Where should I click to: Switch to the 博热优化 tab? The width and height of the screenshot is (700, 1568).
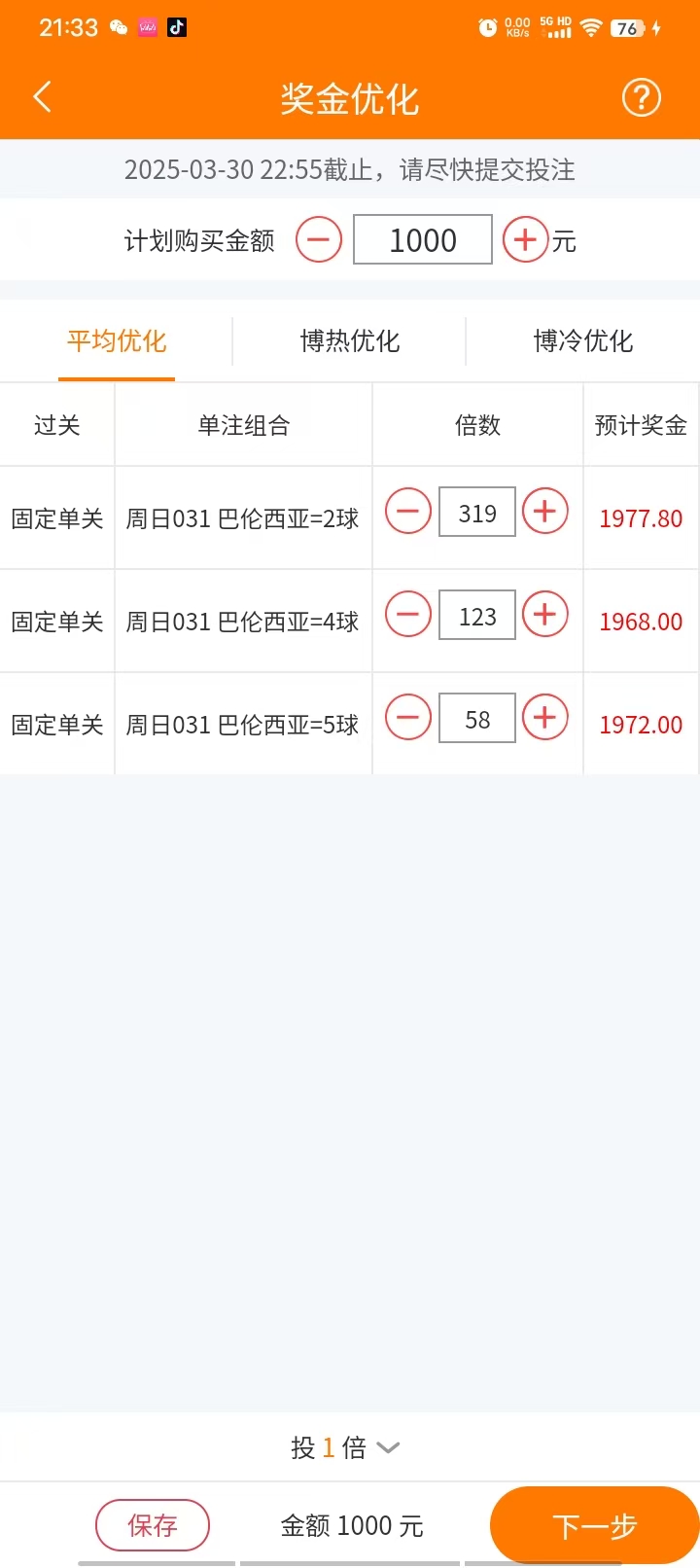tap(350, 341)
